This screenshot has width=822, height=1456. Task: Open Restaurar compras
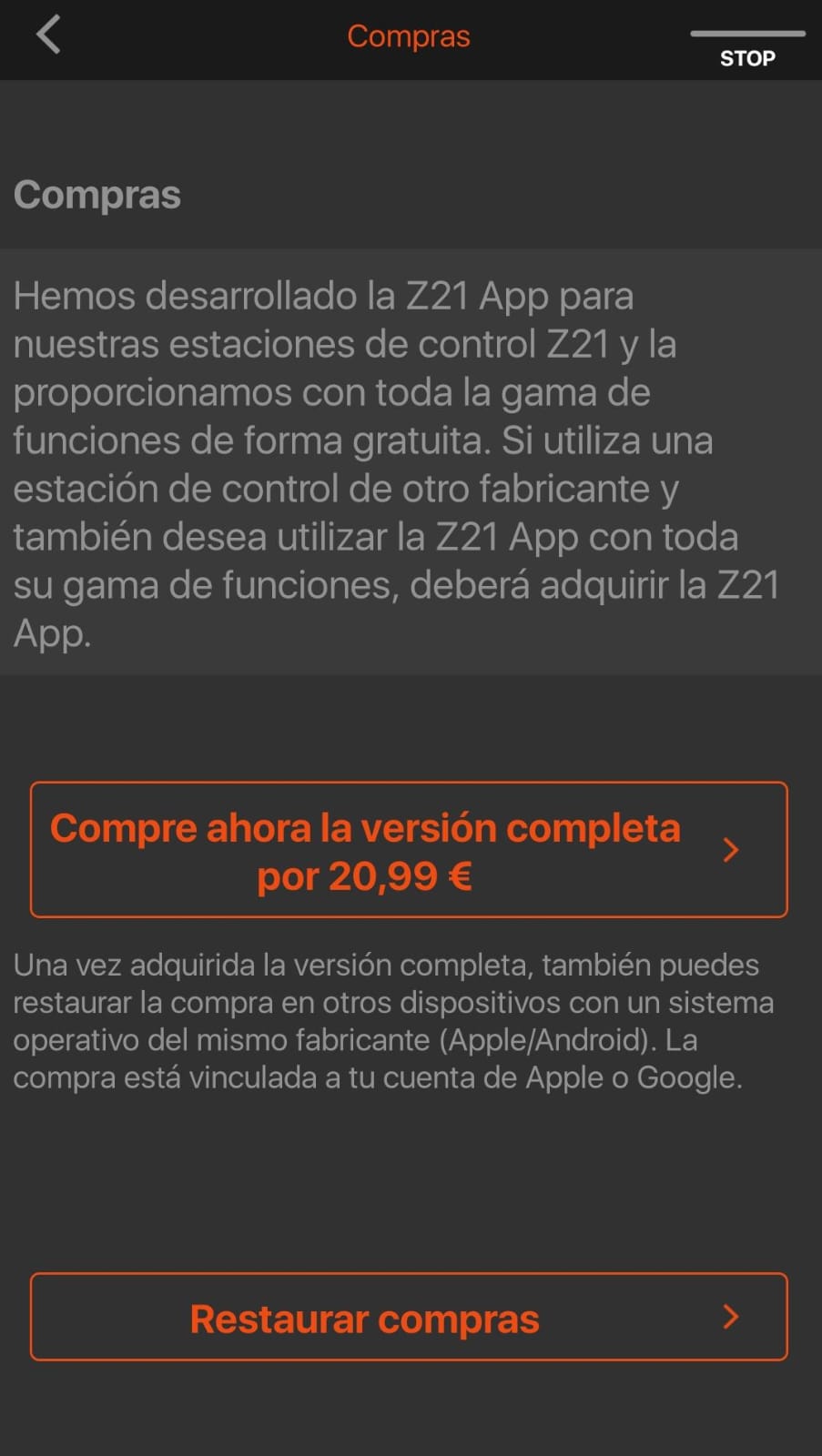[409, 1317]
